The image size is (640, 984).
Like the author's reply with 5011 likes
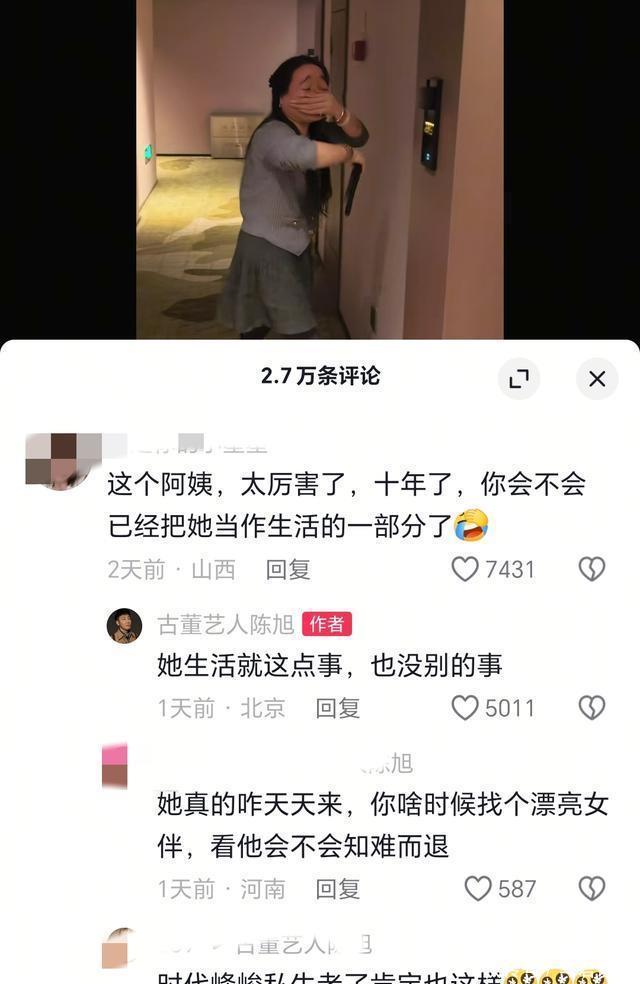465,708
